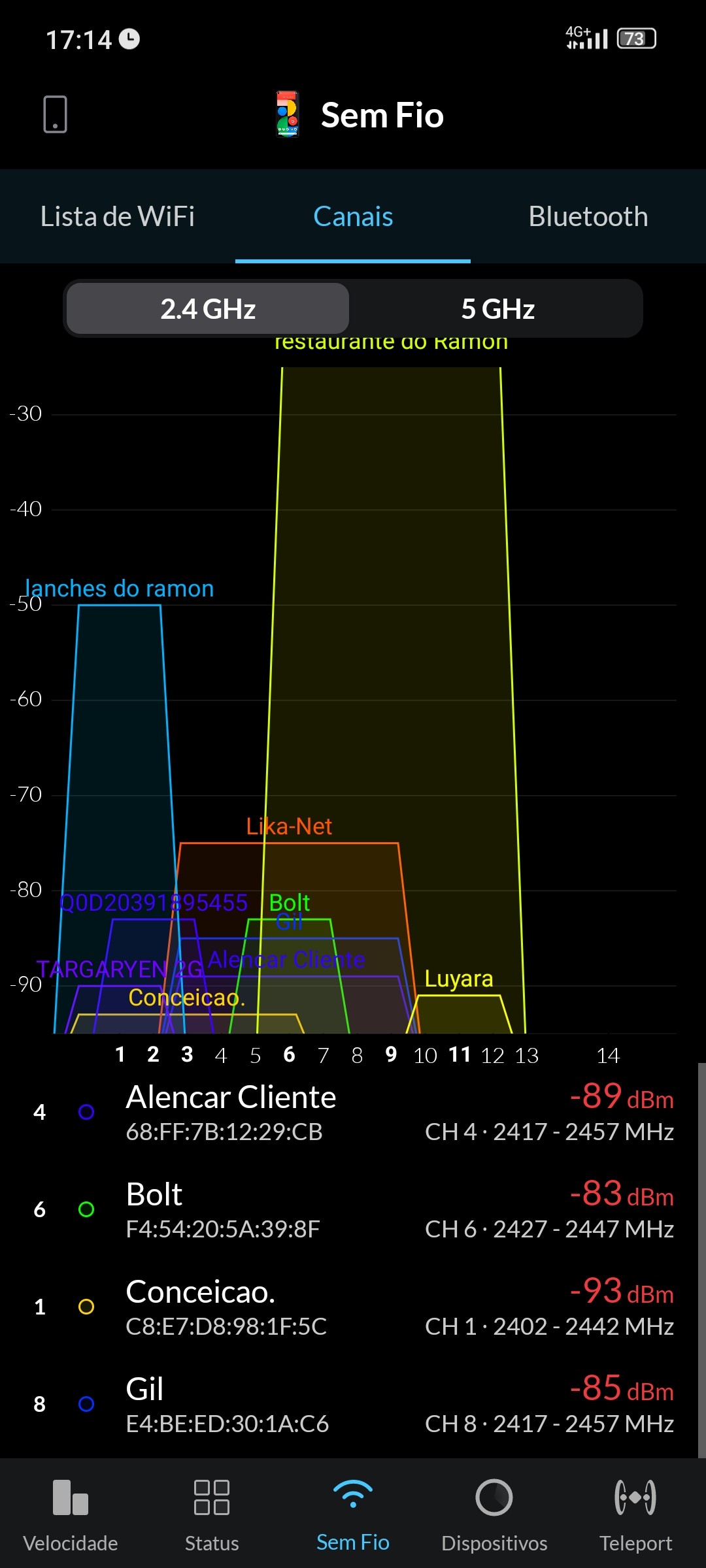Switch to the Bluetooth tab
The image size is (706, 1568).
(x=588, y=217)
